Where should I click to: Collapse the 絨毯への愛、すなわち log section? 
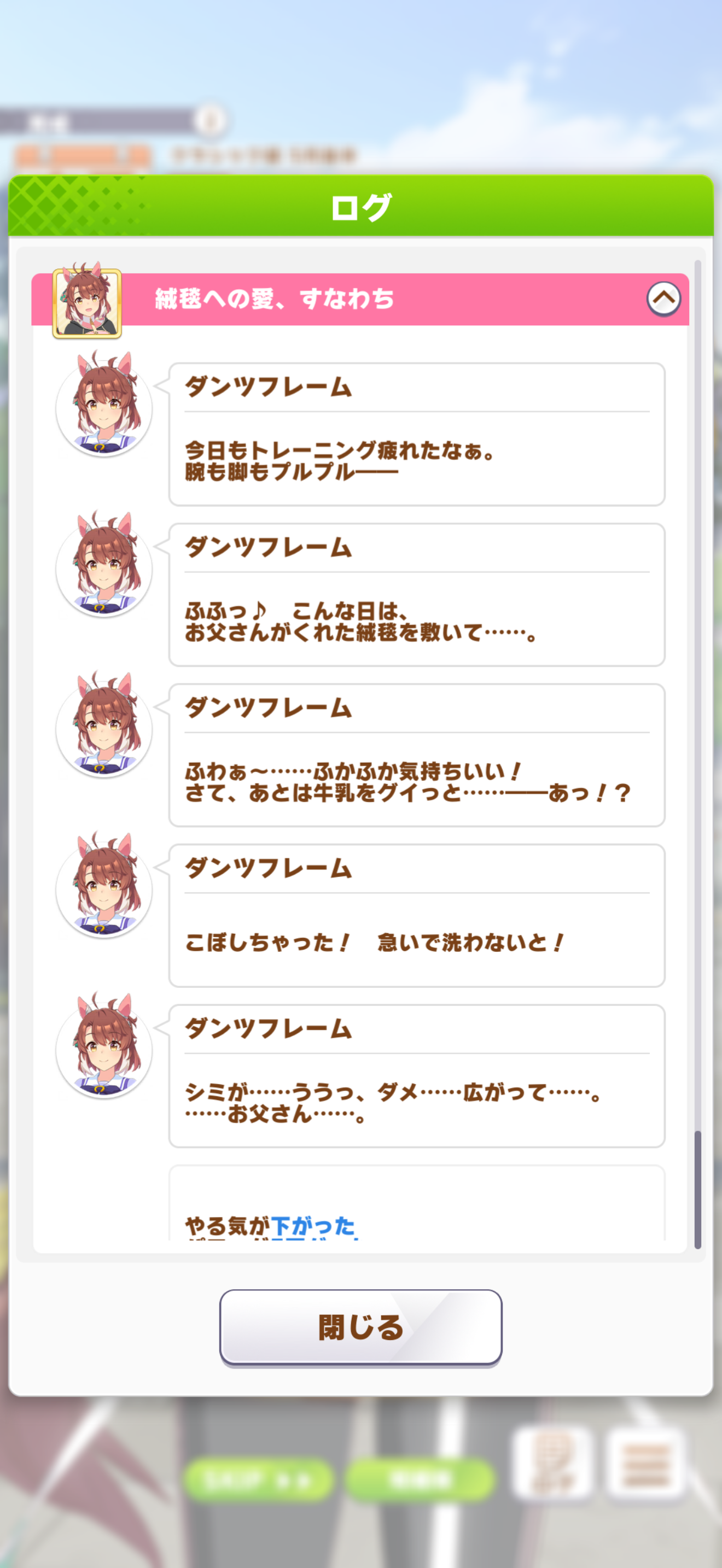663,299
